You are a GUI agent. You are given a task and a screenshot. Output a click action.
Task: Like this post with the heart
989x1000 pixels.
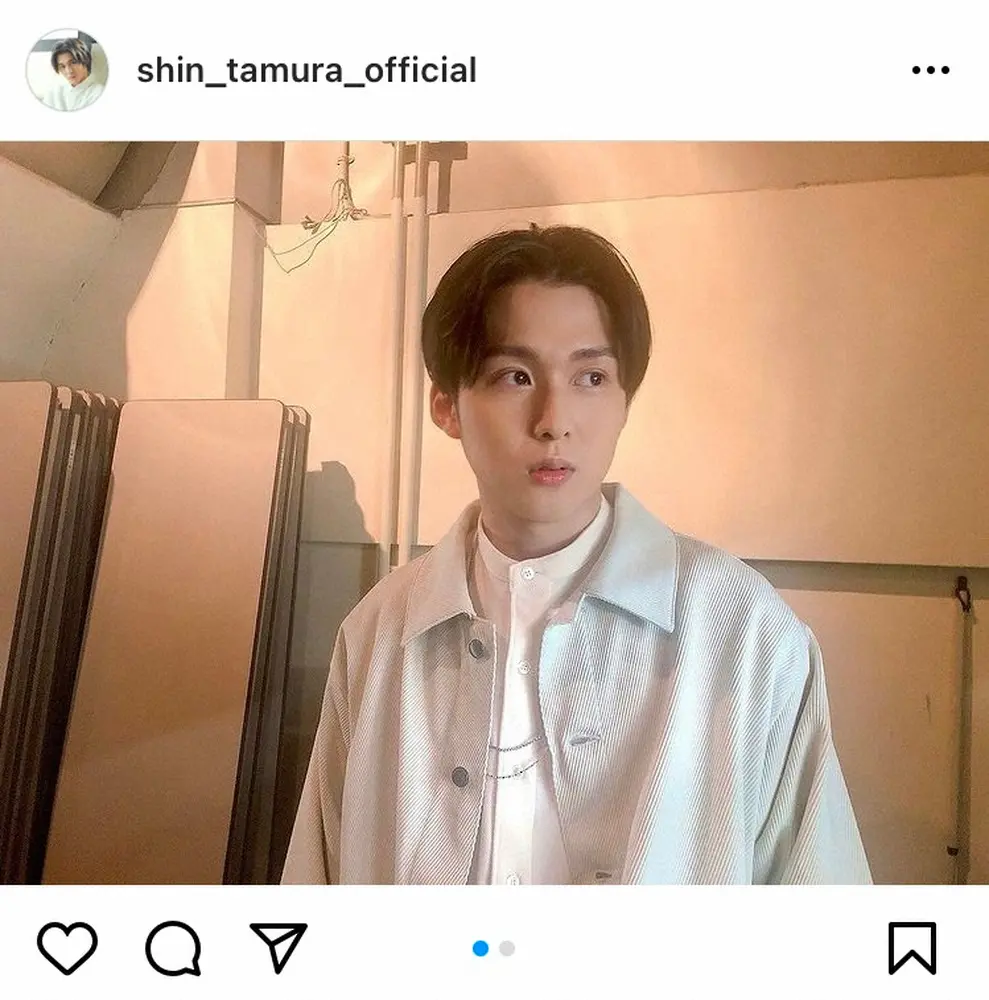(67, 947)
